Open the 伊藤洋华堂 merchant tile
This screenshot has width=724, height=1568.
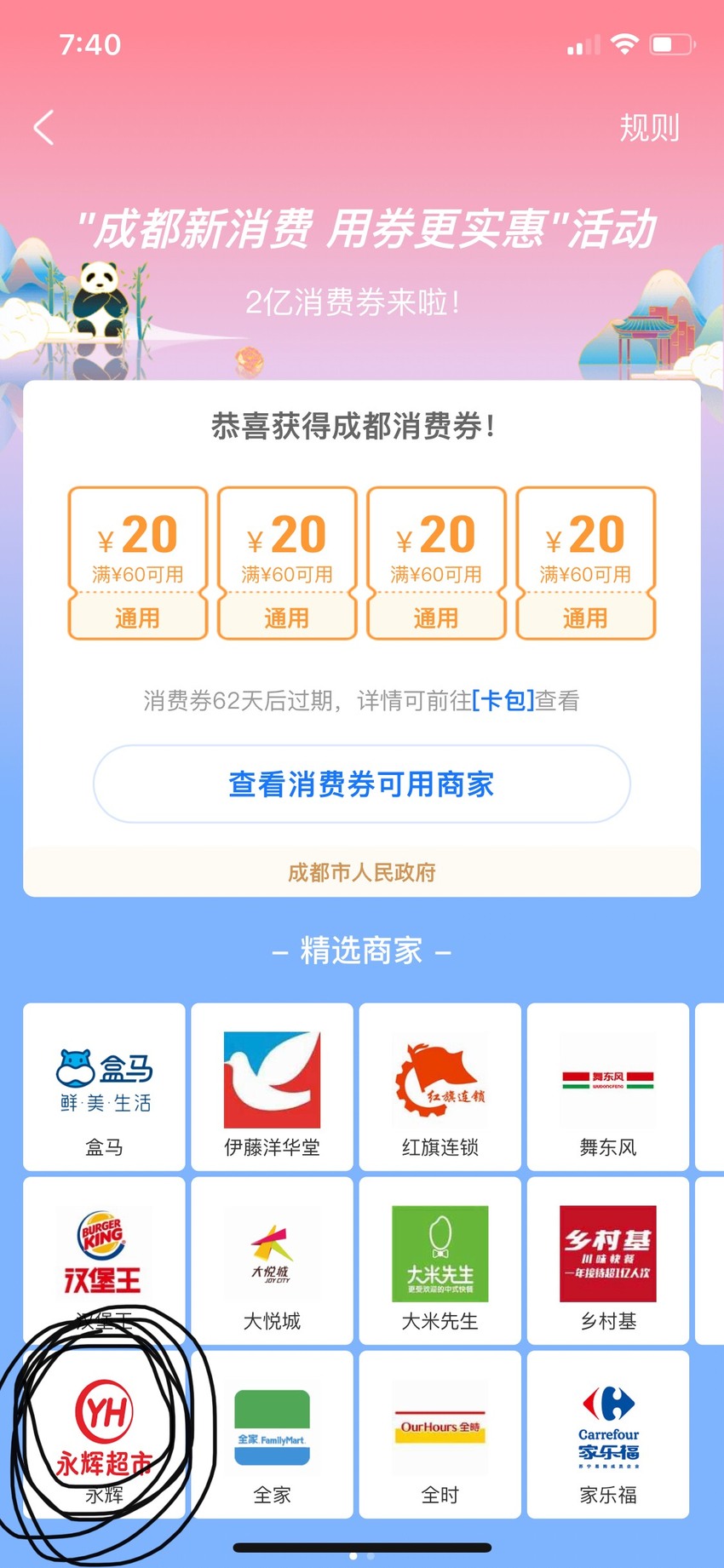click(272, 1087)
